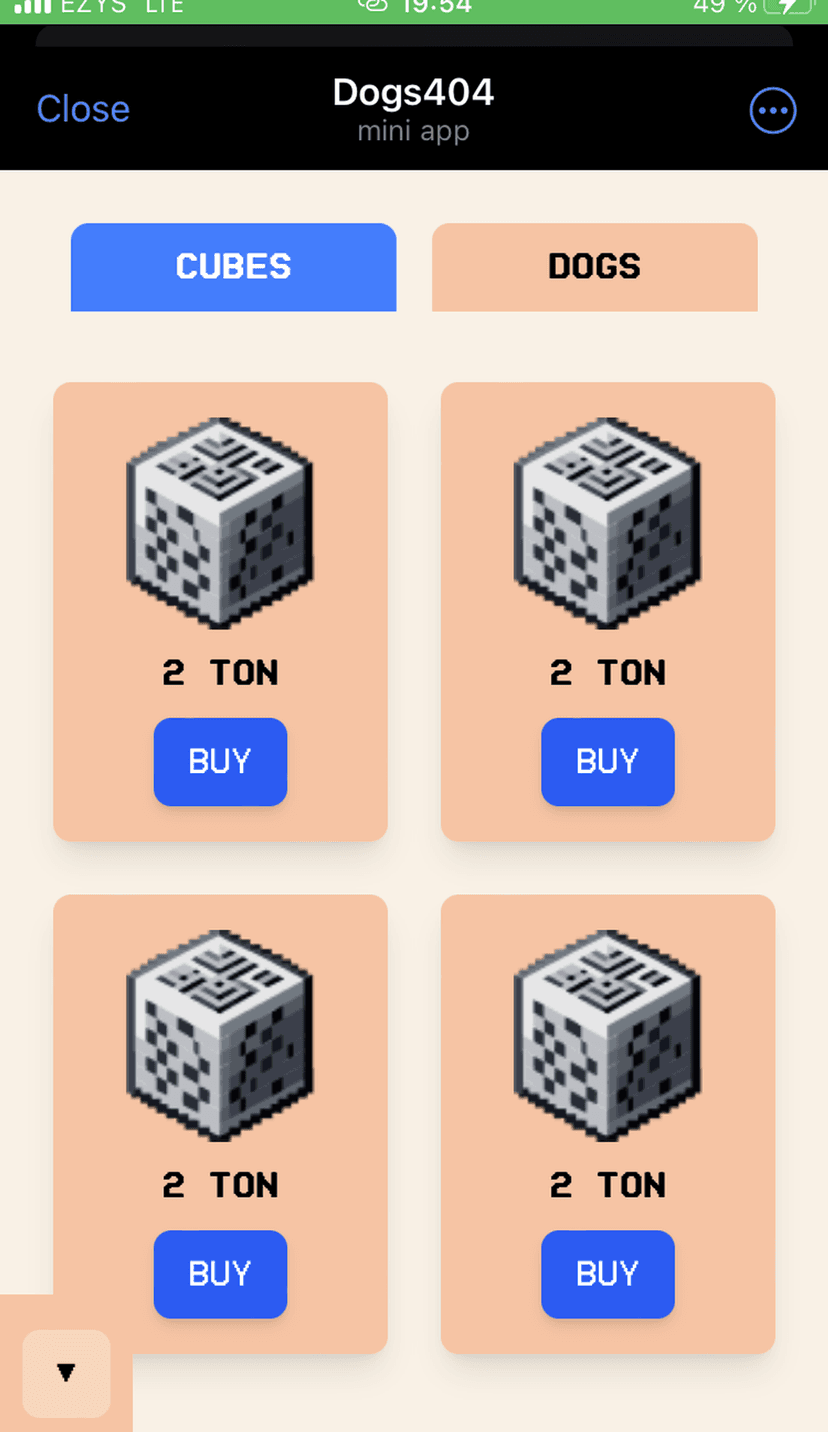Tap the down arrow button
Image resolution: width=828 pixels, height=1432 pixels.
click(66, 1372)
